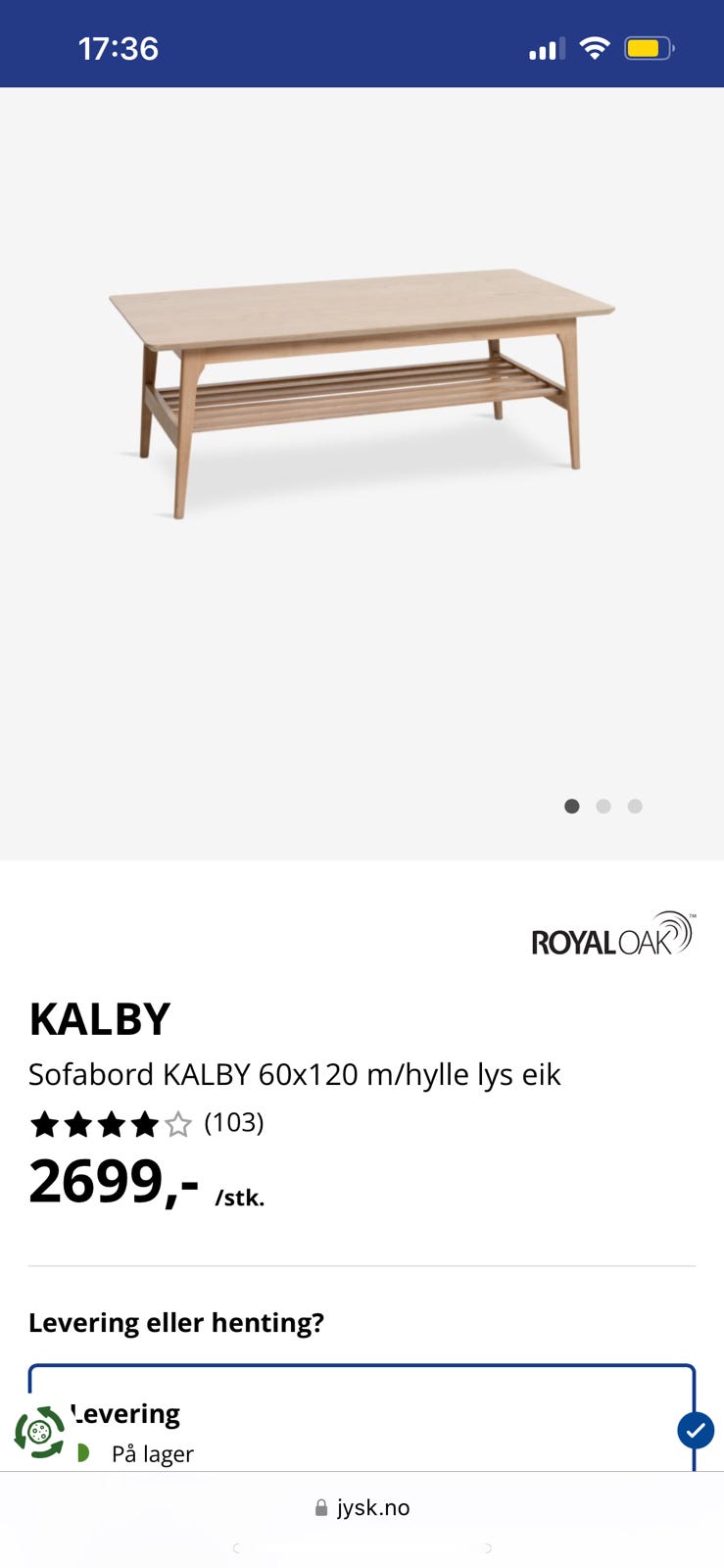
Task: Click the KALBY product title
Action: [99, 1018]
